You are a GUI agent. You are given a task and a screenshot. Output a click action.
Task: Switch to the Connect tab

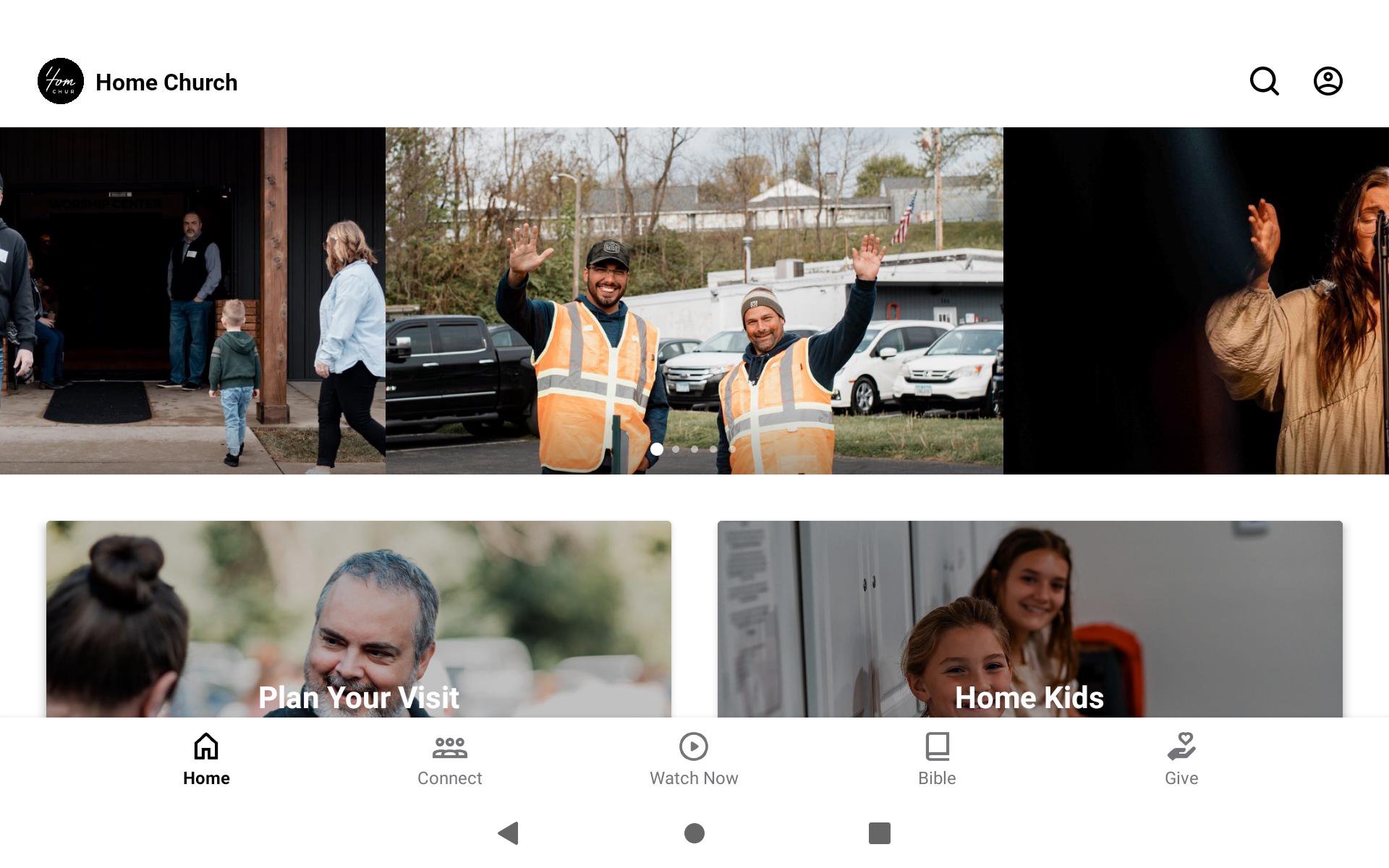tap(449, 759)
